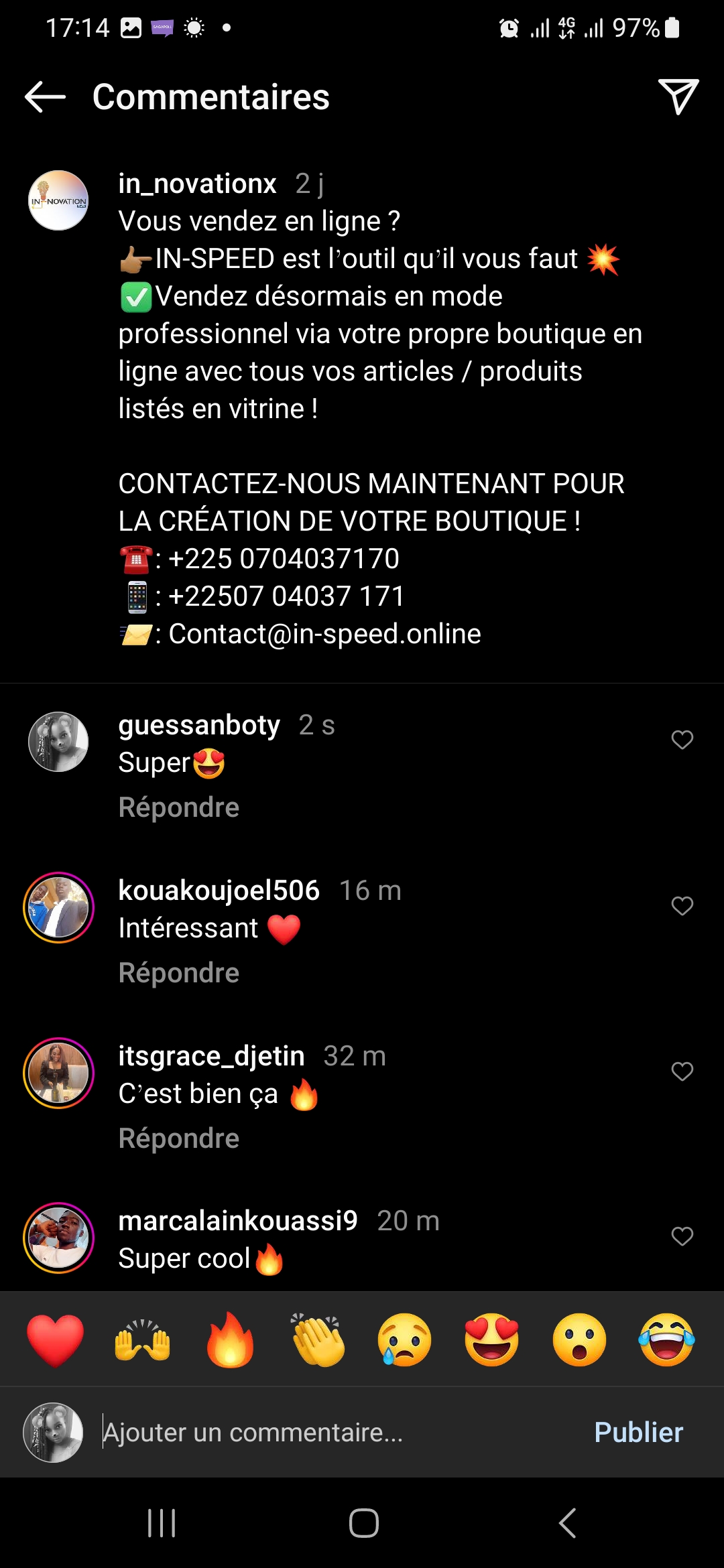Open in_novationx profile picture
724x1568 pixels.
tap(58, 200)
